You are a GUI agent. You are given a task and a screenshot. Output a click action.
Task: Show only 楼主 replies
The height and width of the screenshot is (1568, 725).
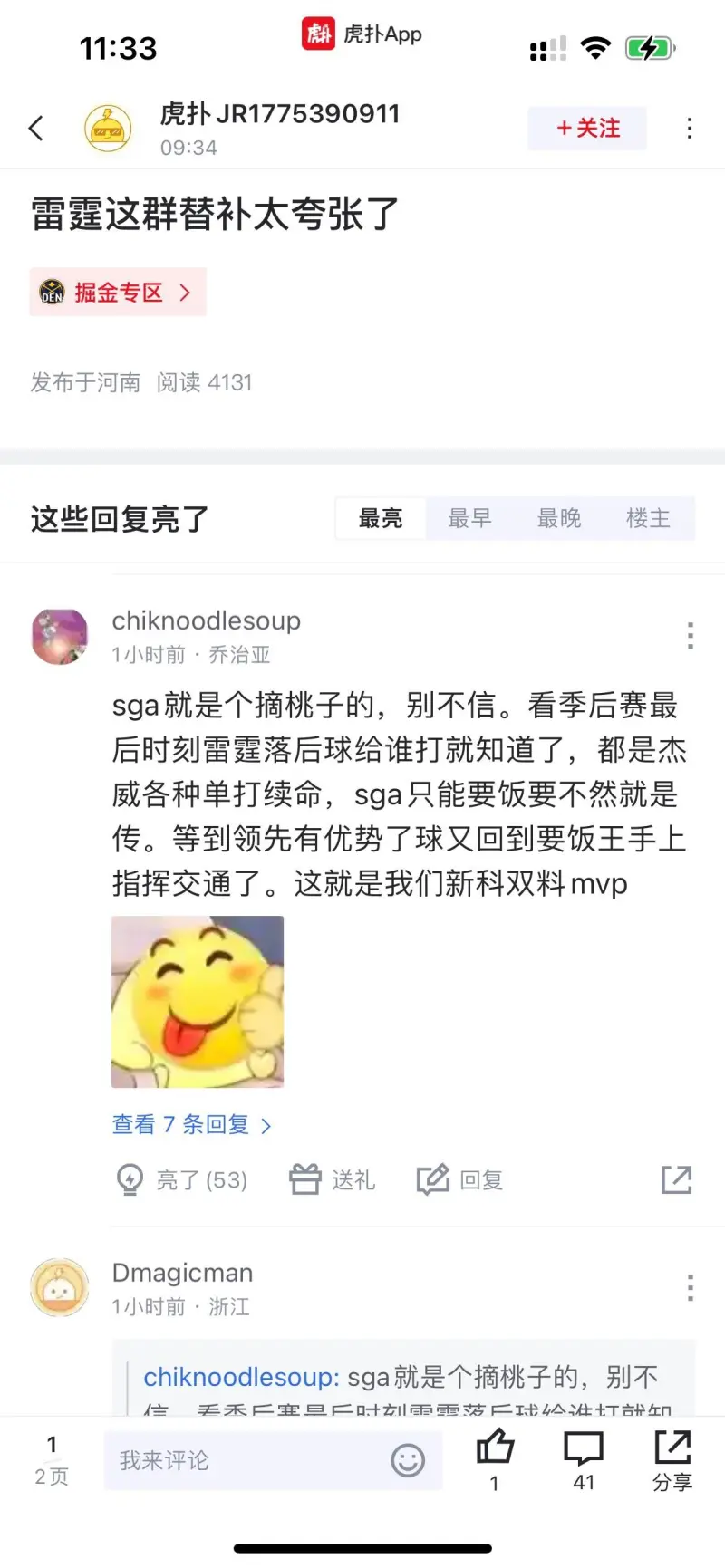pyautogui.click(x=648, y=518)
